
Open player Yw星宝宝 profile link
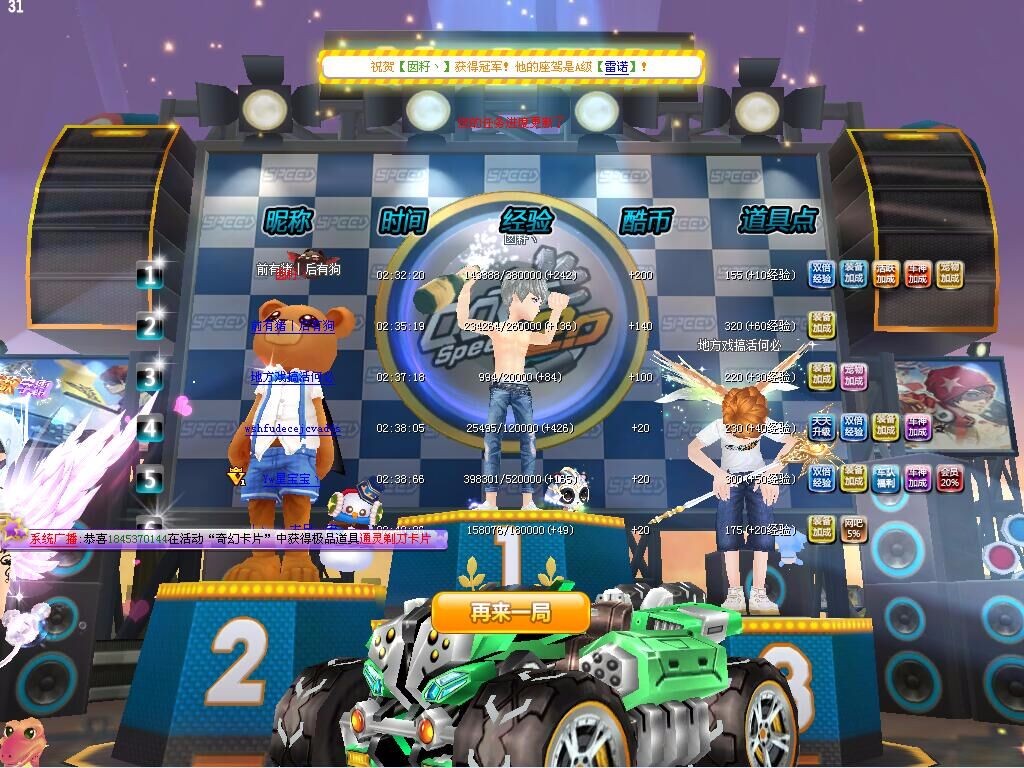291,479
